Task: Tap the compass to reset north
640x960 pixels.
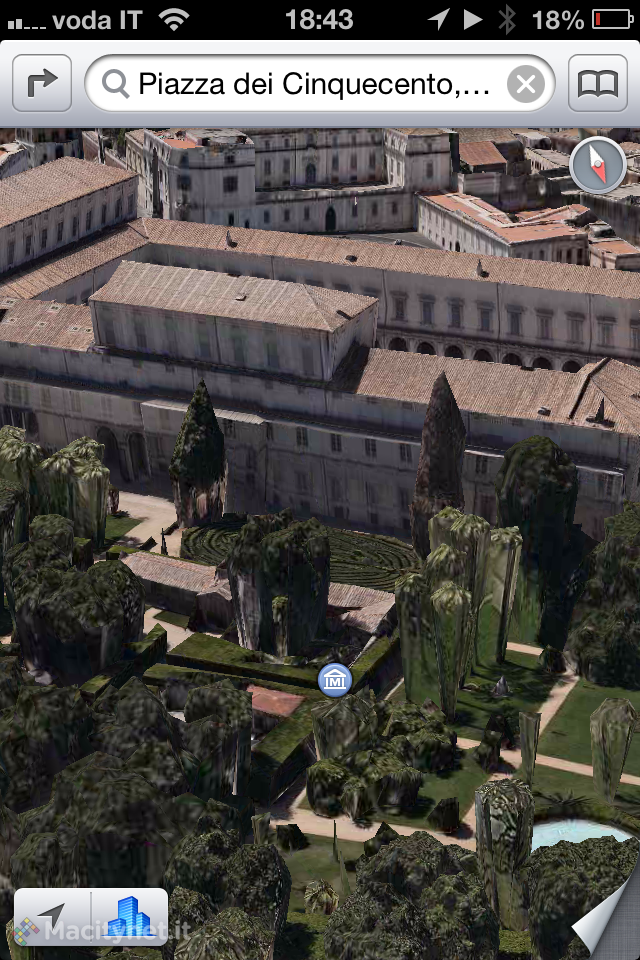Action: pyautogui.click(x=598, y=165)
